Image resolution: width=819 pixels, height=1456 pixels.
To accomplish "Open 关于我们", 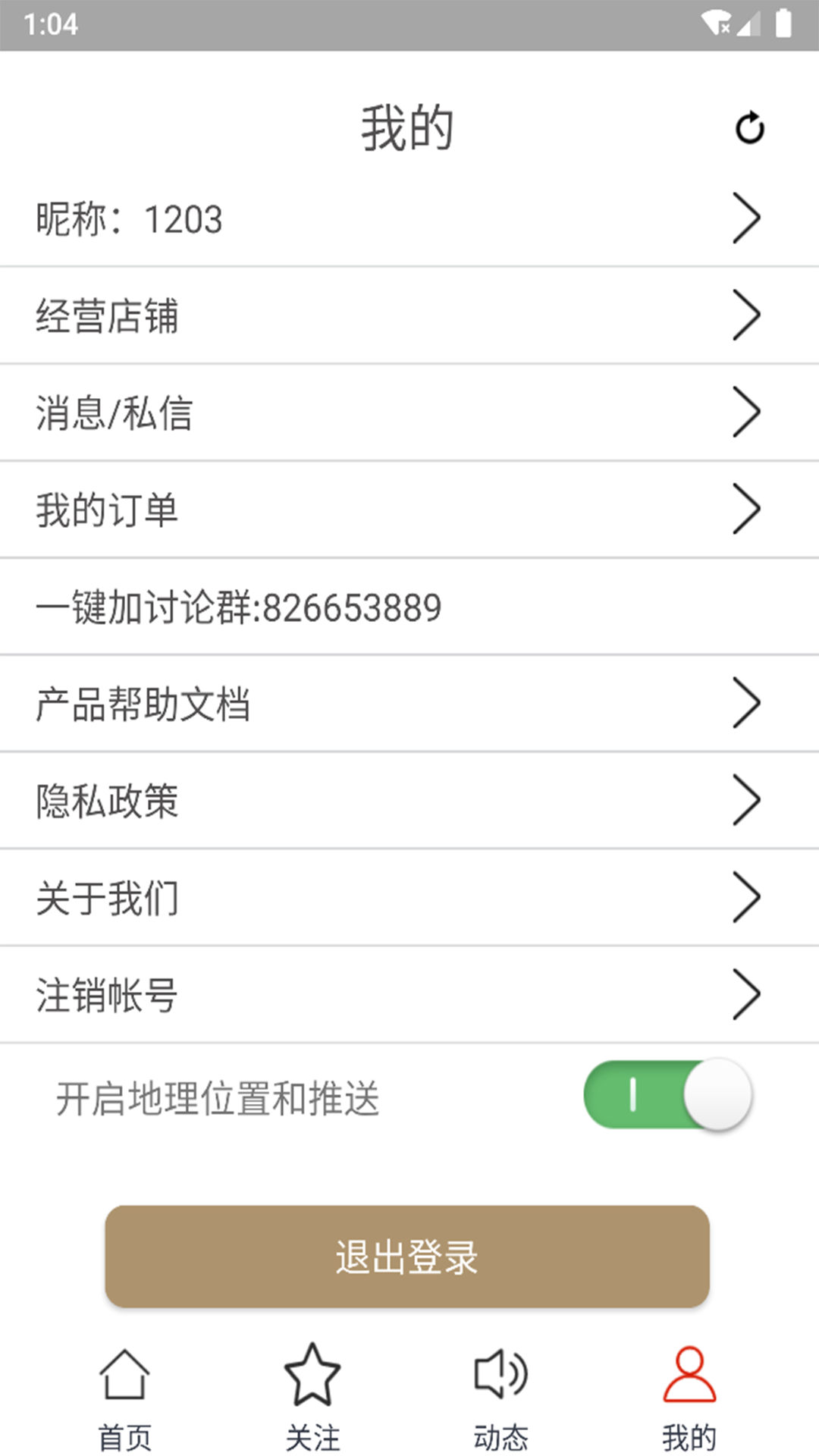I will 409,898.
